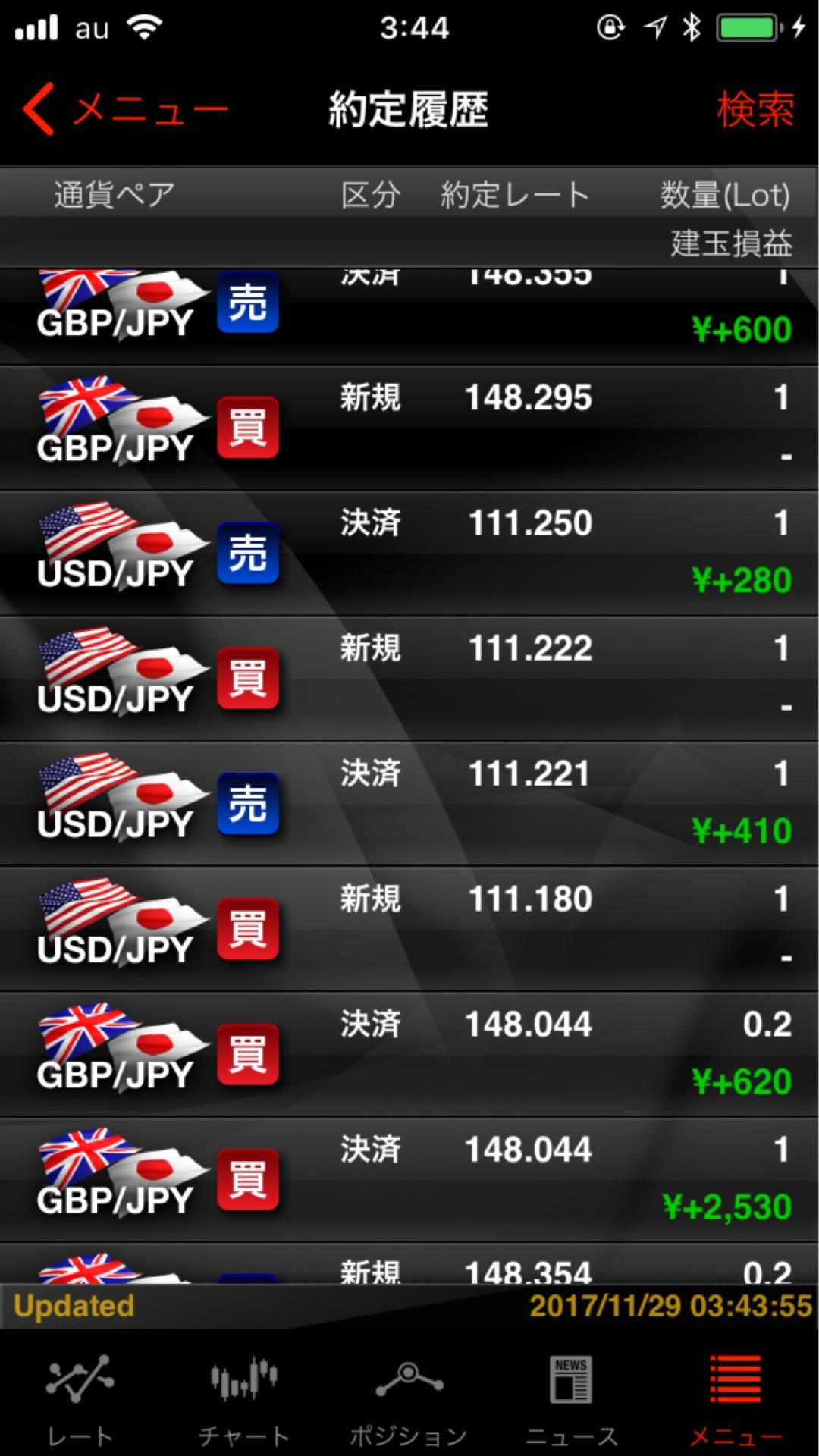Switch to the チャート tab
The height and width of the screenshot is (1456, 819).
click(243, 1400)
